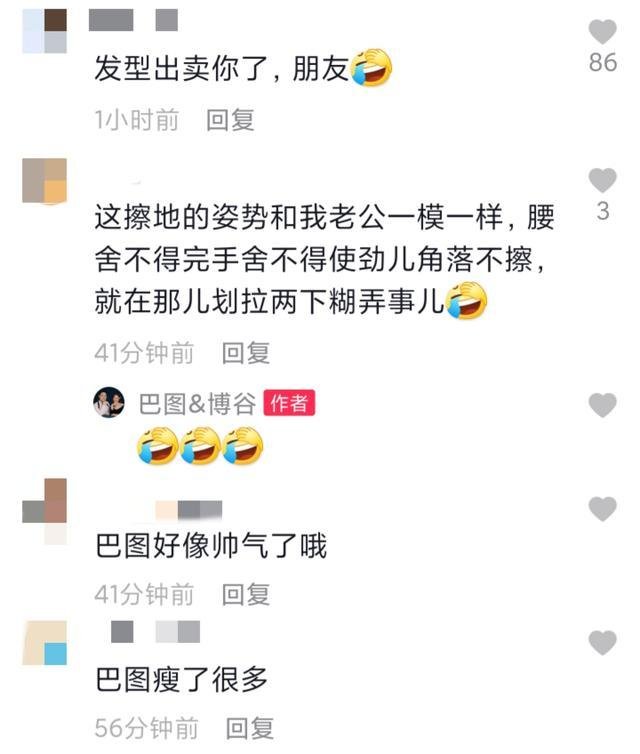Open avatar of '发型出卖你了' commenter
Viewport: 640px width, 754px height.
pyautogui.click(x=45, y=30)
